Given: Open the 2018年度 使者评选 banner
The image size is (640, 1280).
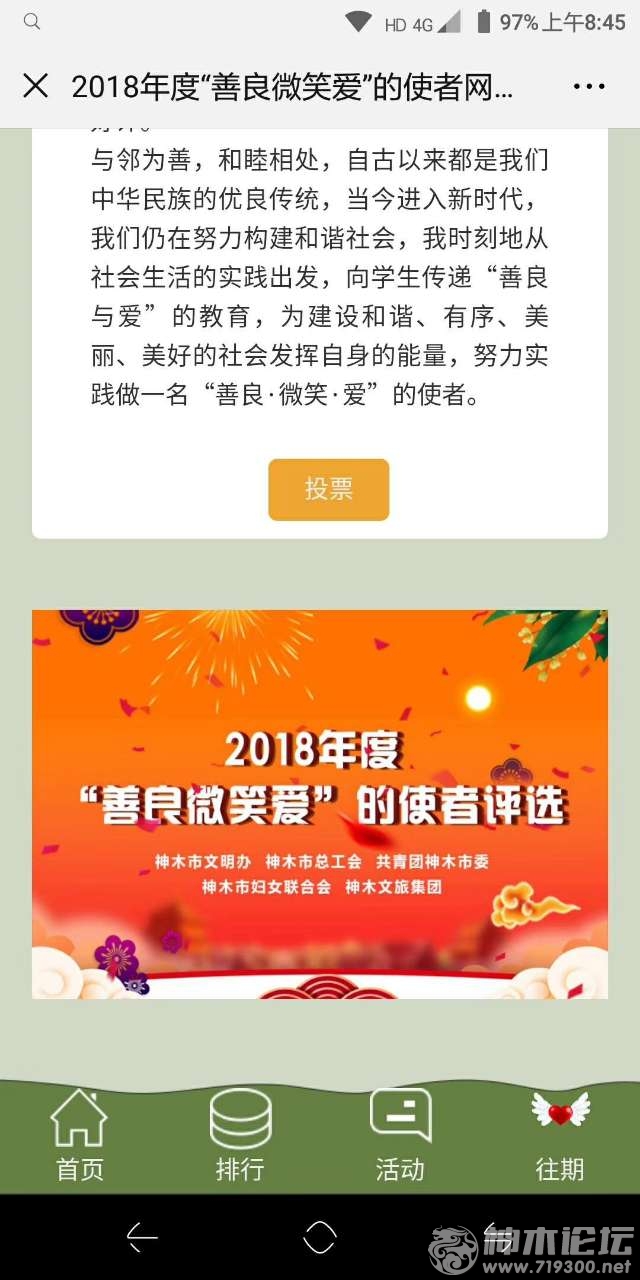Looking at the screenshot, I should 320,804.
